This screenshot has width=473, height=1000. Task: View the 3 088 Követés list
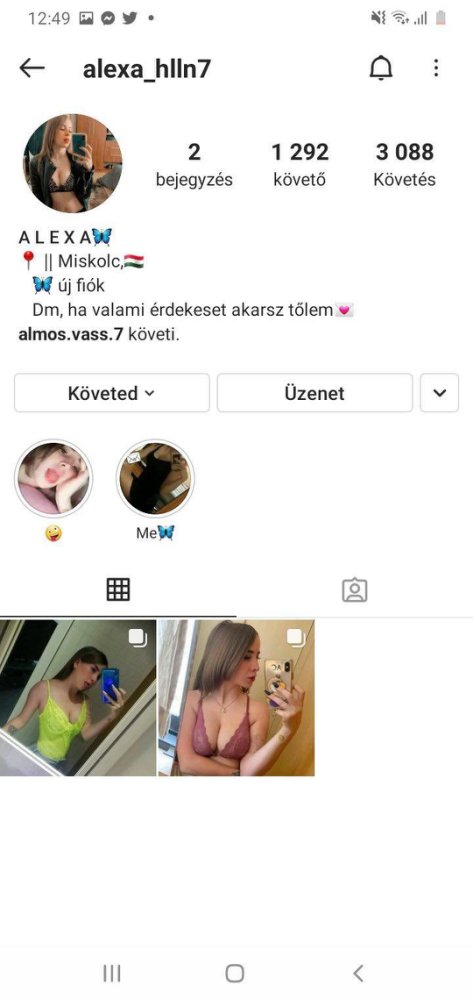click(x=405, y=165)
